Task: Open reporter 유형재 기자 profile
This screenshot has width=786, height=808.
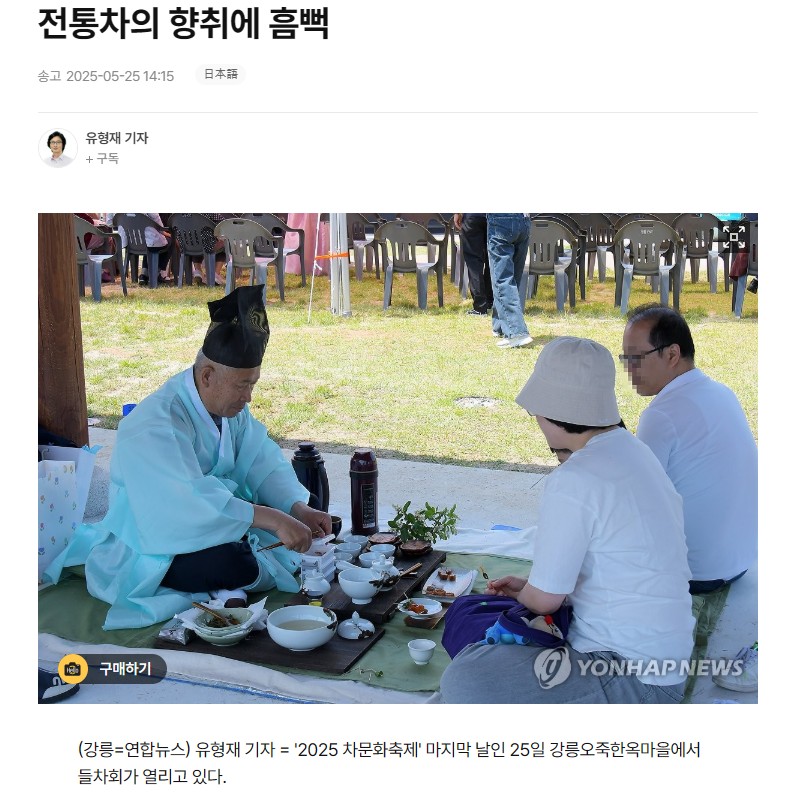Action: [x=116, y=138]
